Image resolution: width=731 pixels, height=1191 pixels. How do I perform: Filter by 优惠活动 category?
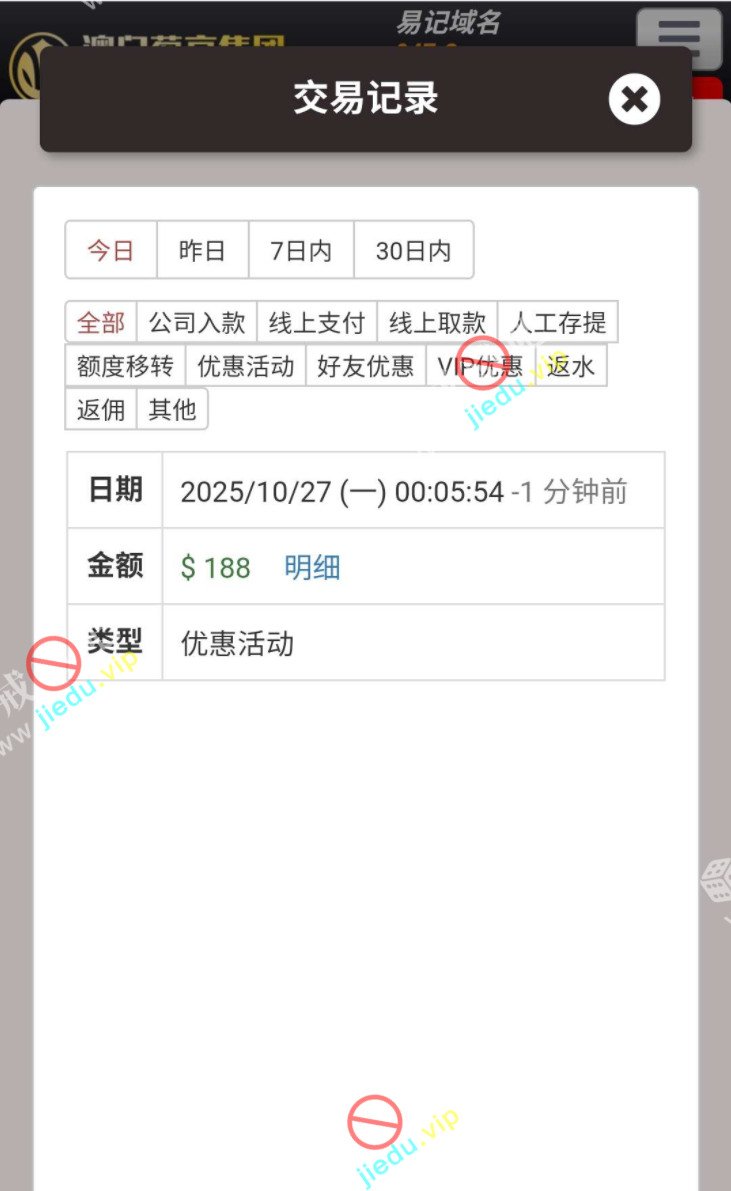click(246, 366)
